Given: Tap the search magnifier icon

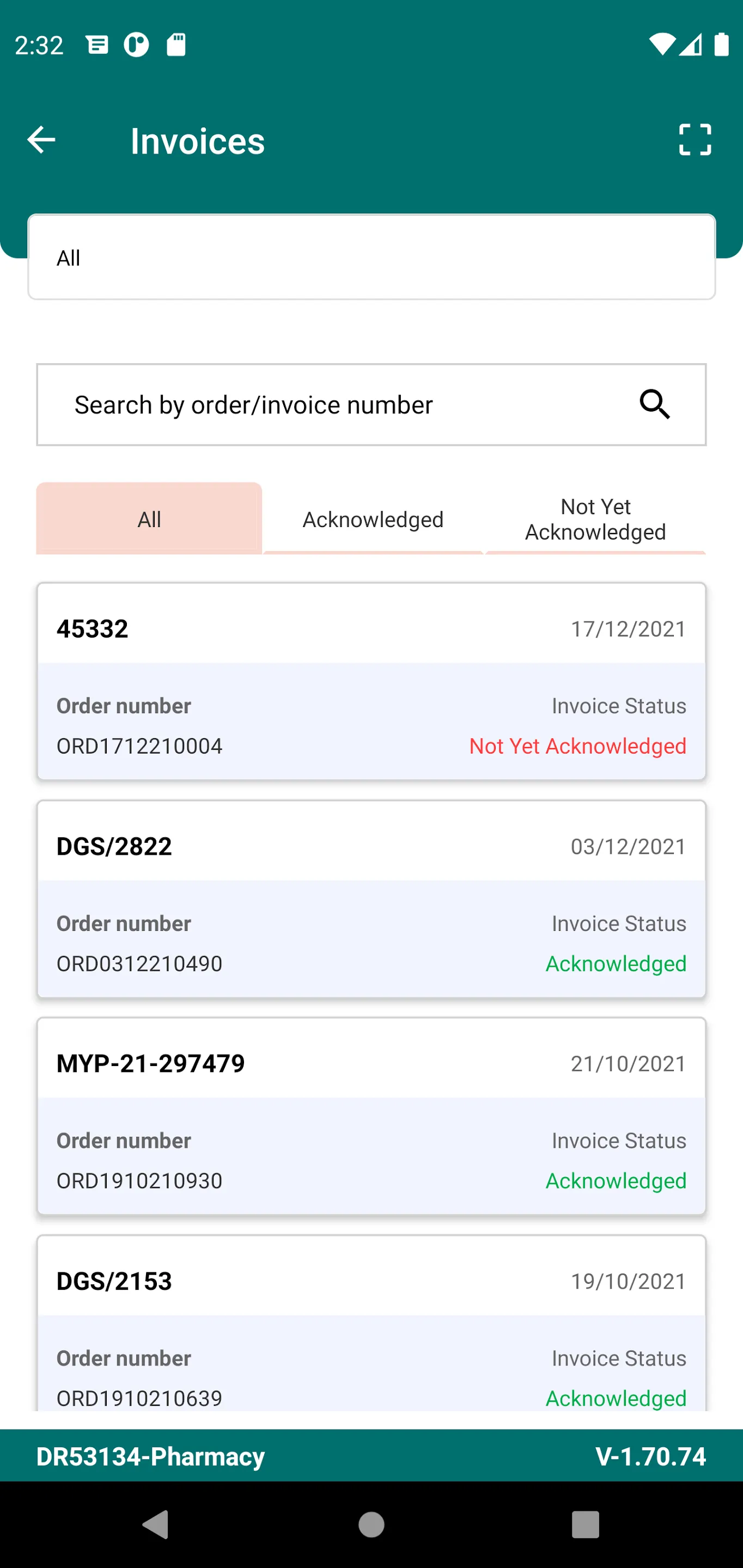Looking at the screenshot, I should (654, 405).
